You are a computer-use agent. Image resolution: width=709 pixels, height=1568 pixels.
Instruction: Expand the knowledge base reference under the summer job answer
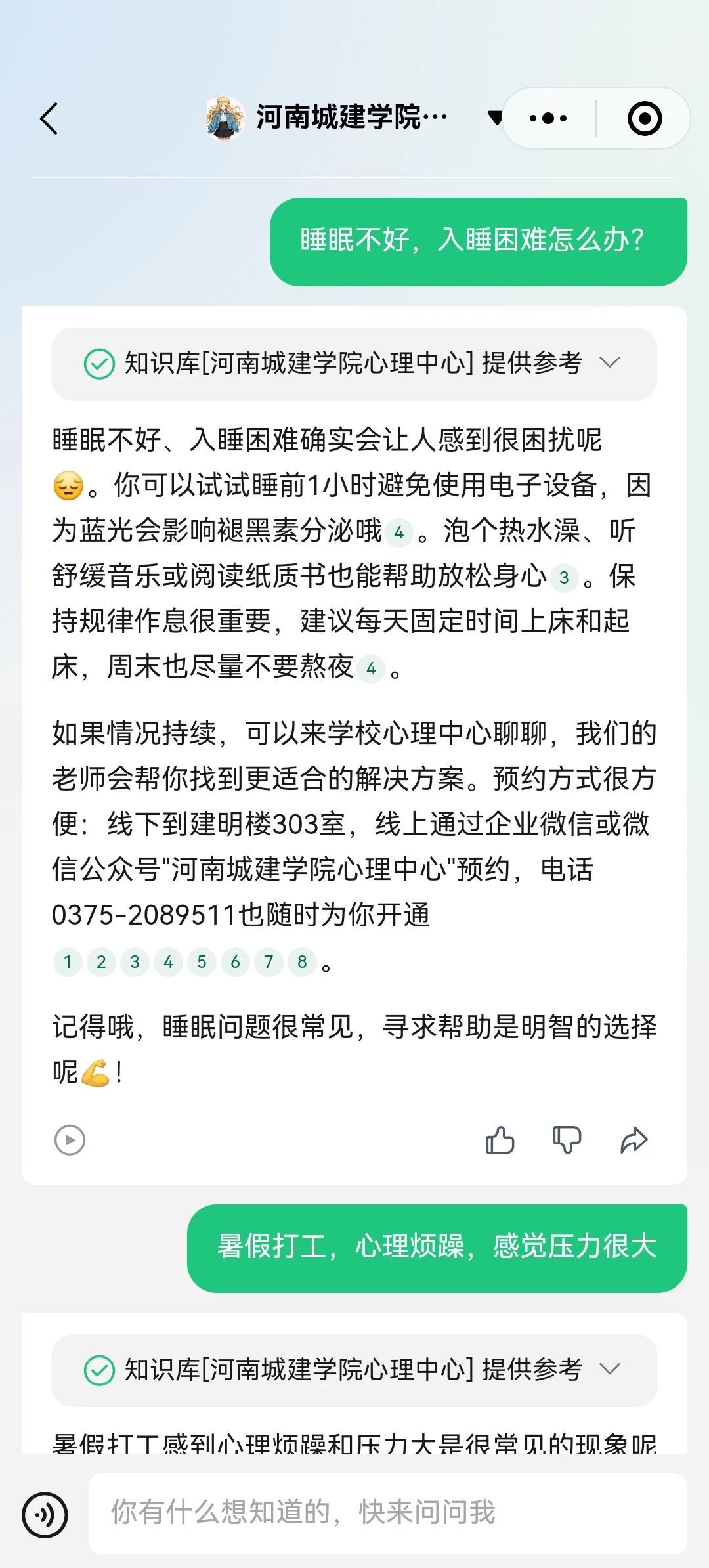coord(610,1369)
